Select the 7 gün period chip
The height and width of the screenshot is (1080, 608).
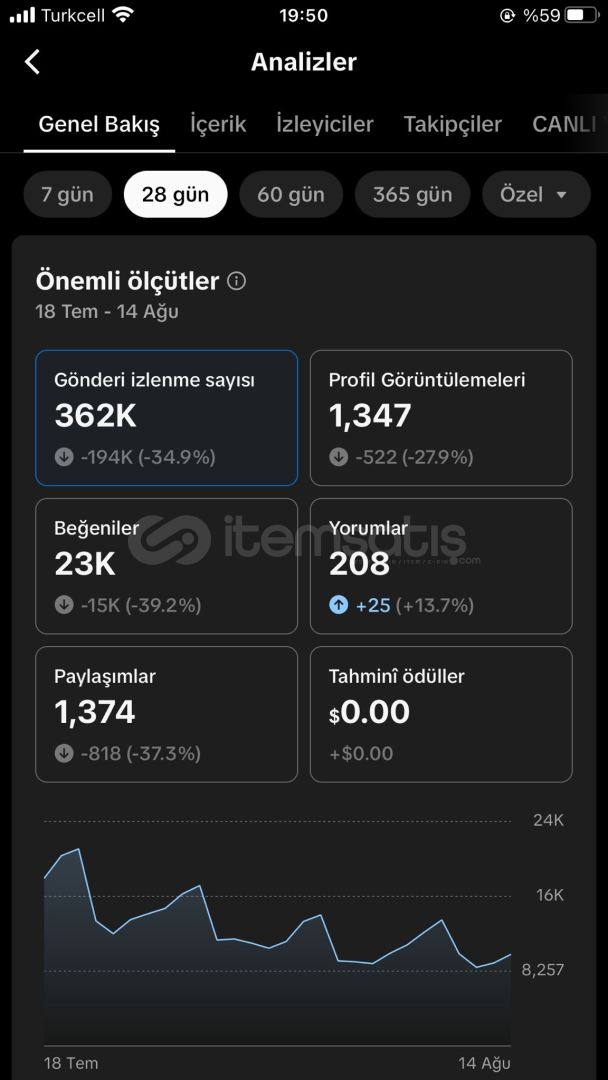click(x=67, y=194)
